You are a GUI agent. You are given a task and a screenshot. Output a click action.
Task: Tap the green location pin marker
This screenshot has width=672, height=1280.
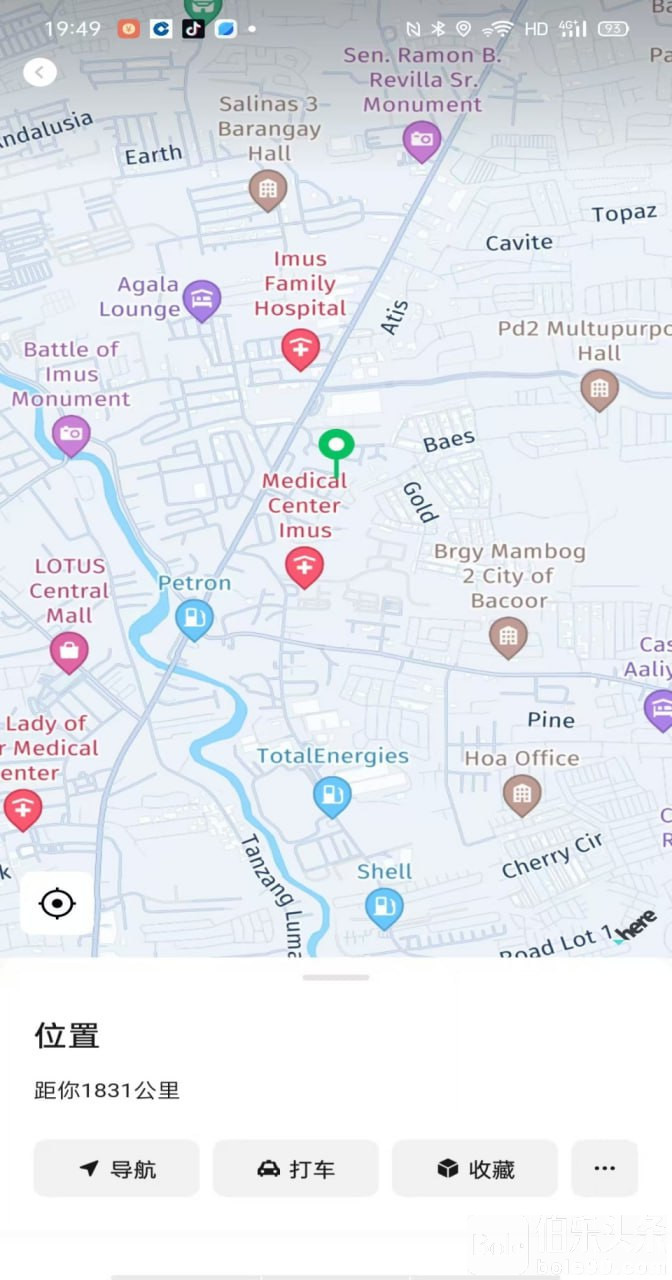click(x=336, y=446)
